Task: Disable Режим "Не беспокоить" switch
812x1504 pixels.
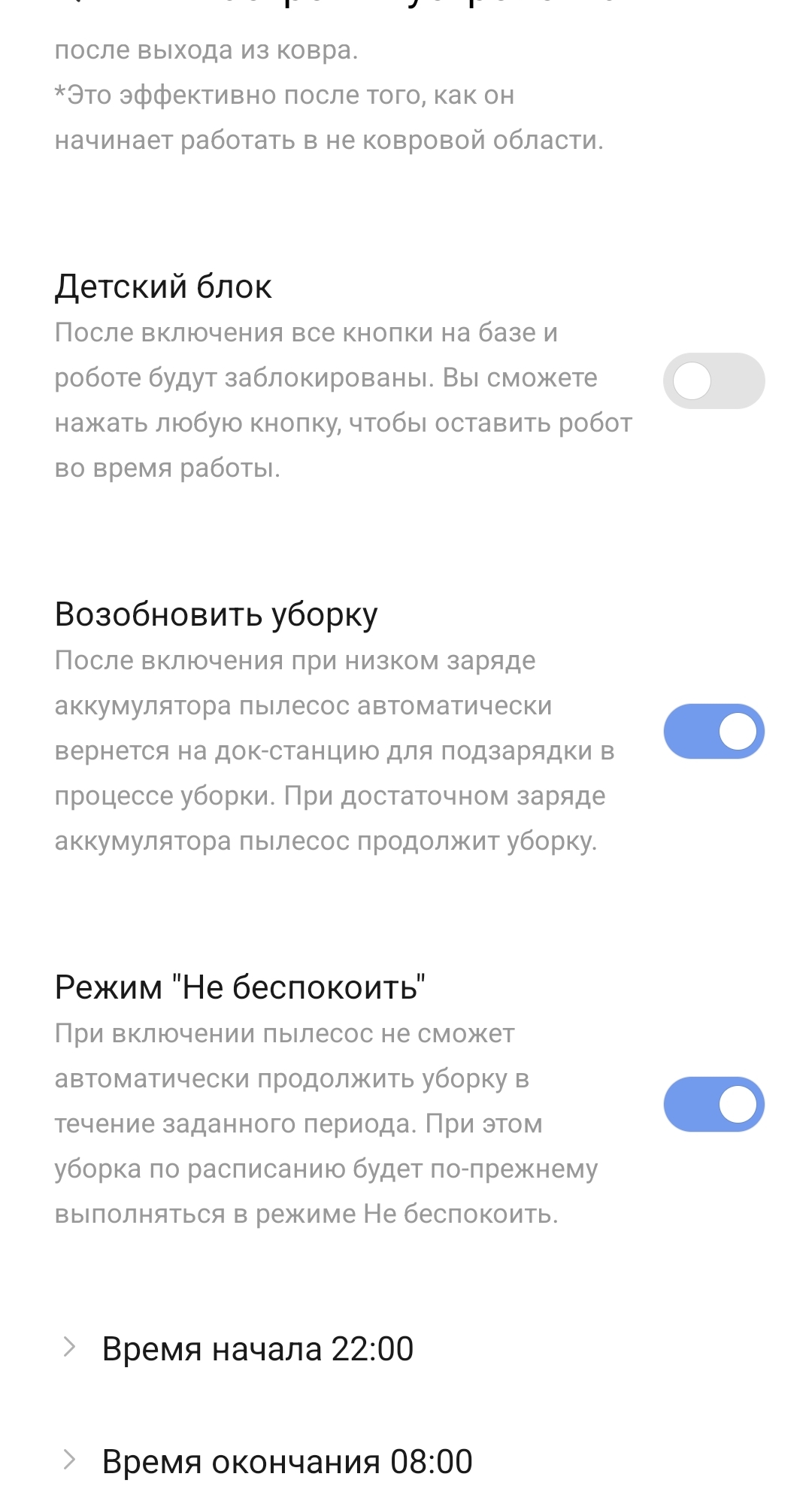Action: [714, 1104]
